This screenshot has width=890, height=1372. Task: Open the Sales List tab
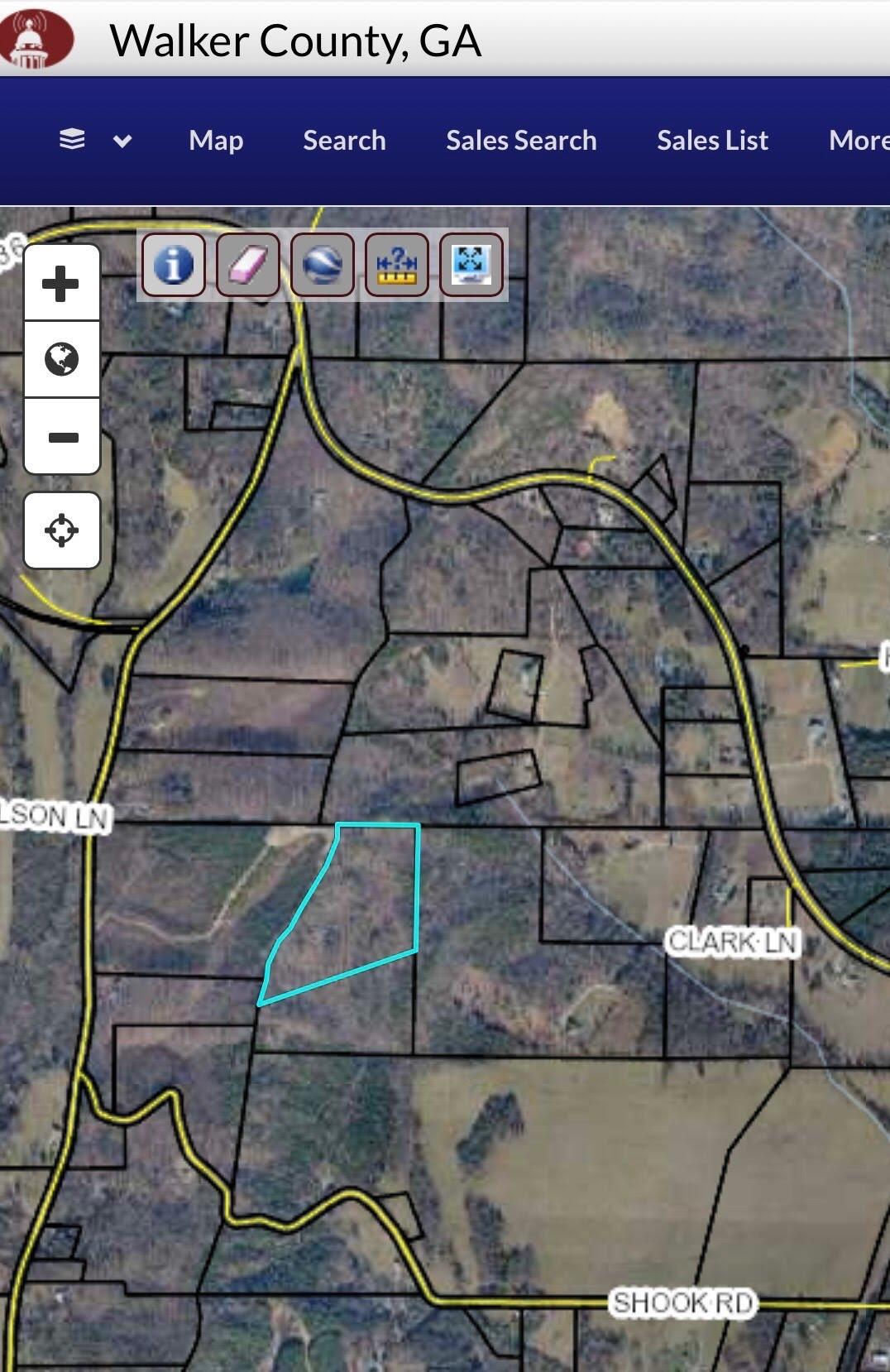tap(712, 140)
